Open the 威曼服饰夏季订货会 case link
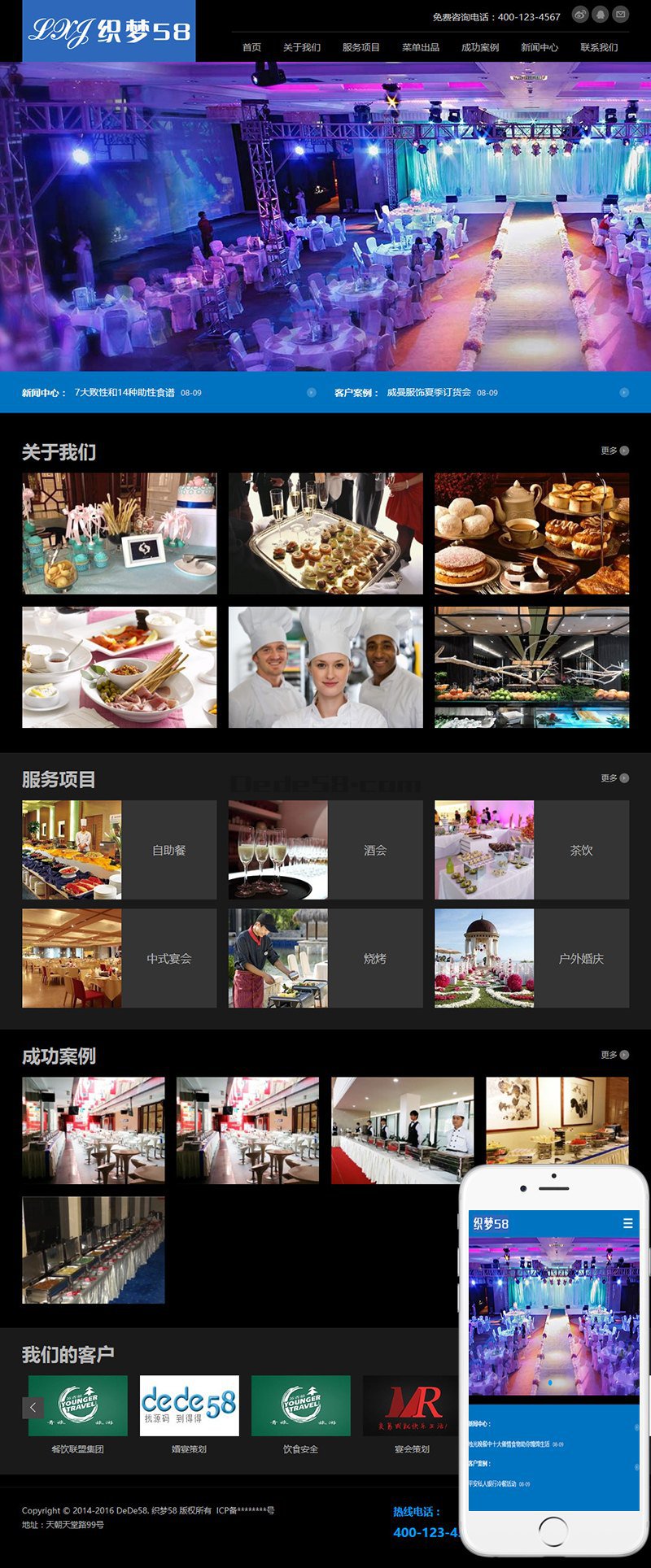 (432, 393)
